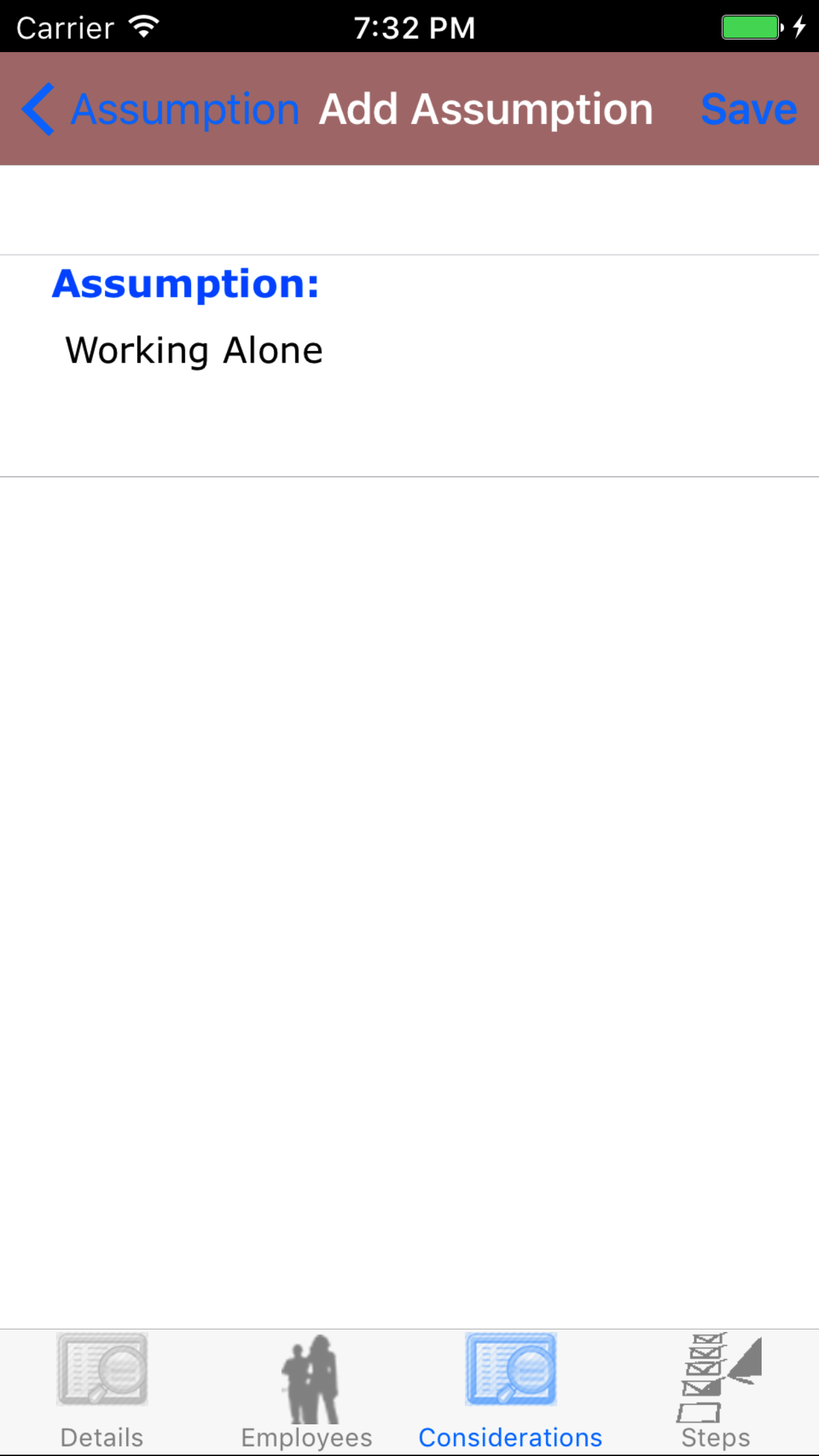Viewport: 819px width, 1456px height.
Task: Edit the Working Alone assumption text
Action: click(194, 350)
